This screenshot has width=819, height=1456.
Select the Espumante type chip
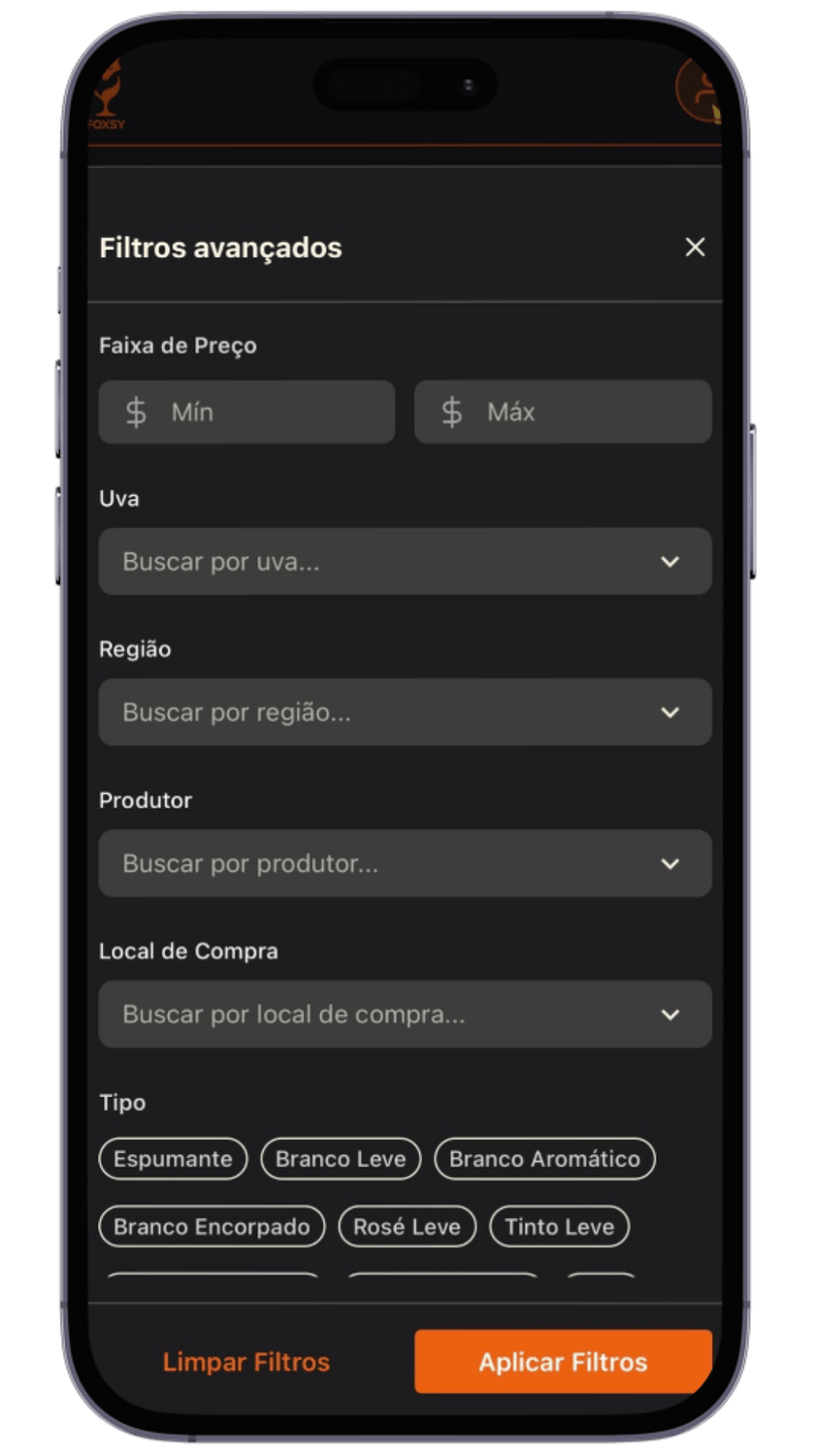pos(173,1159)
